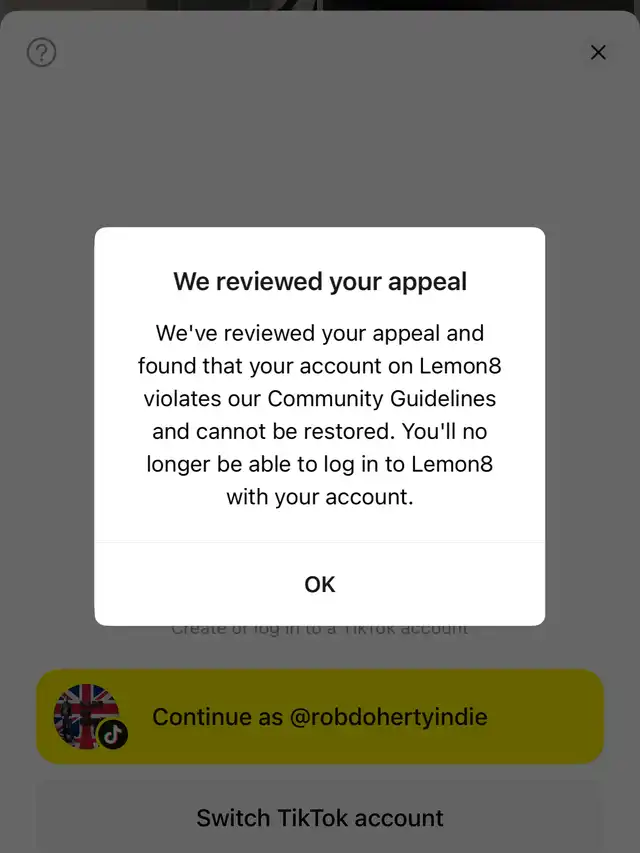This screenshot has height=853, width=640.
Task: Dismiss the appeal dialog with OK
Action: click(x=320, y=584)
